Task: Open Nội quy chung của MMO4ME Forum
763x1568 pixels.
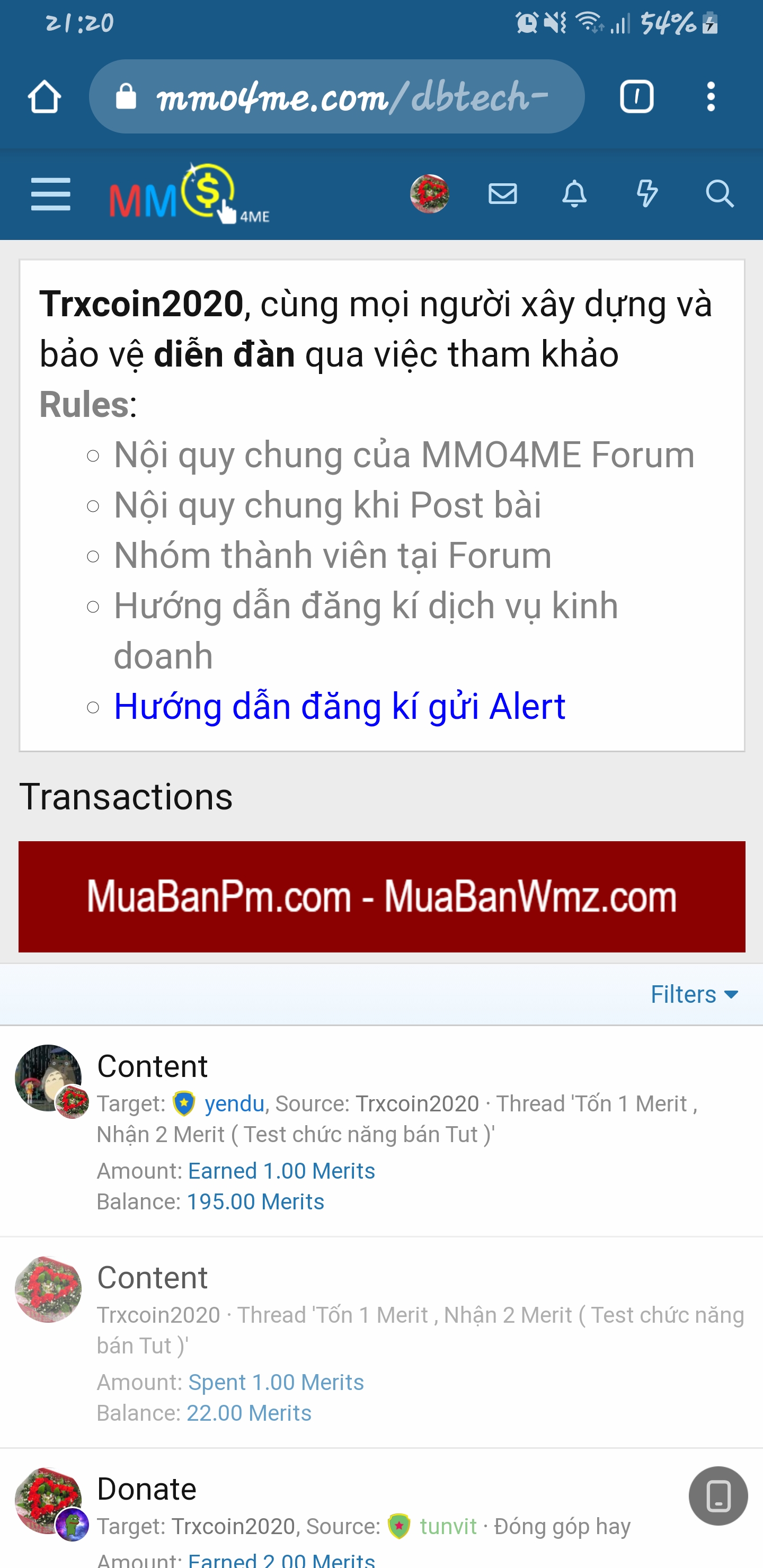Action: (x=404, y=455)
